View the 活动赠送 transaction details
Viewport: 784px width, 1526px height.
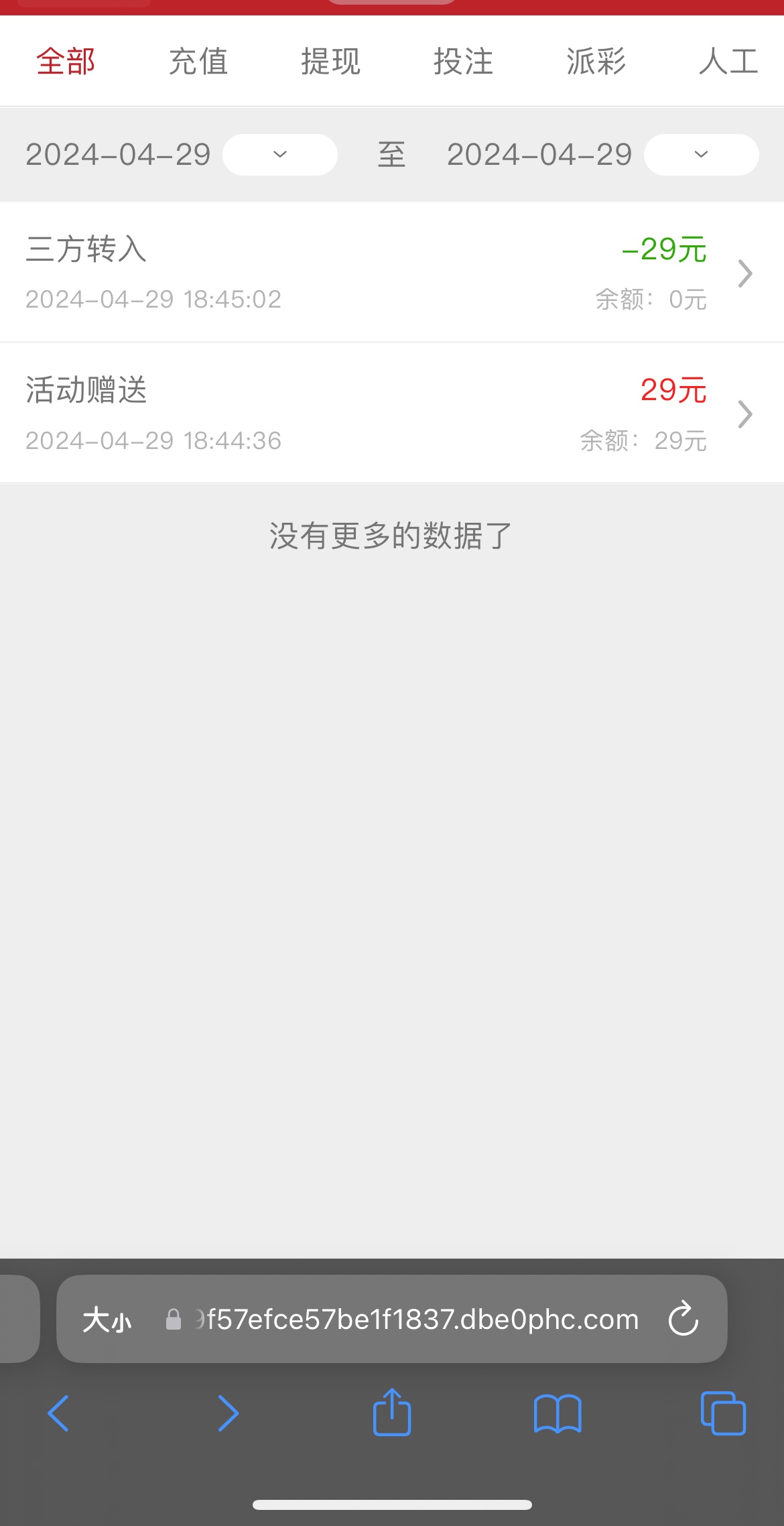(x=392, y=414)
